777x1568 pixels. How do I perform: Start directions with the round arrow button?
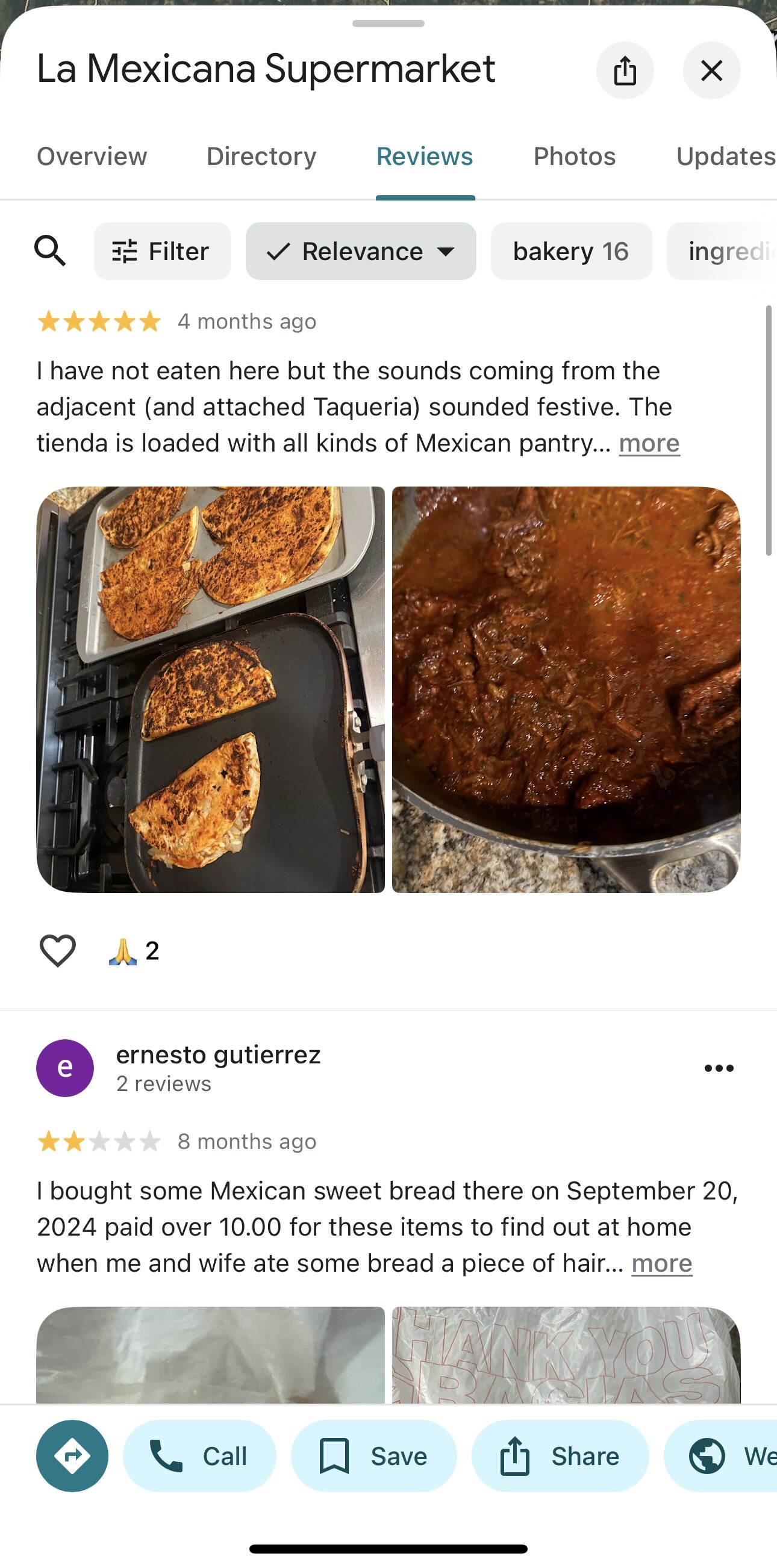click(x=72, y=1455)
